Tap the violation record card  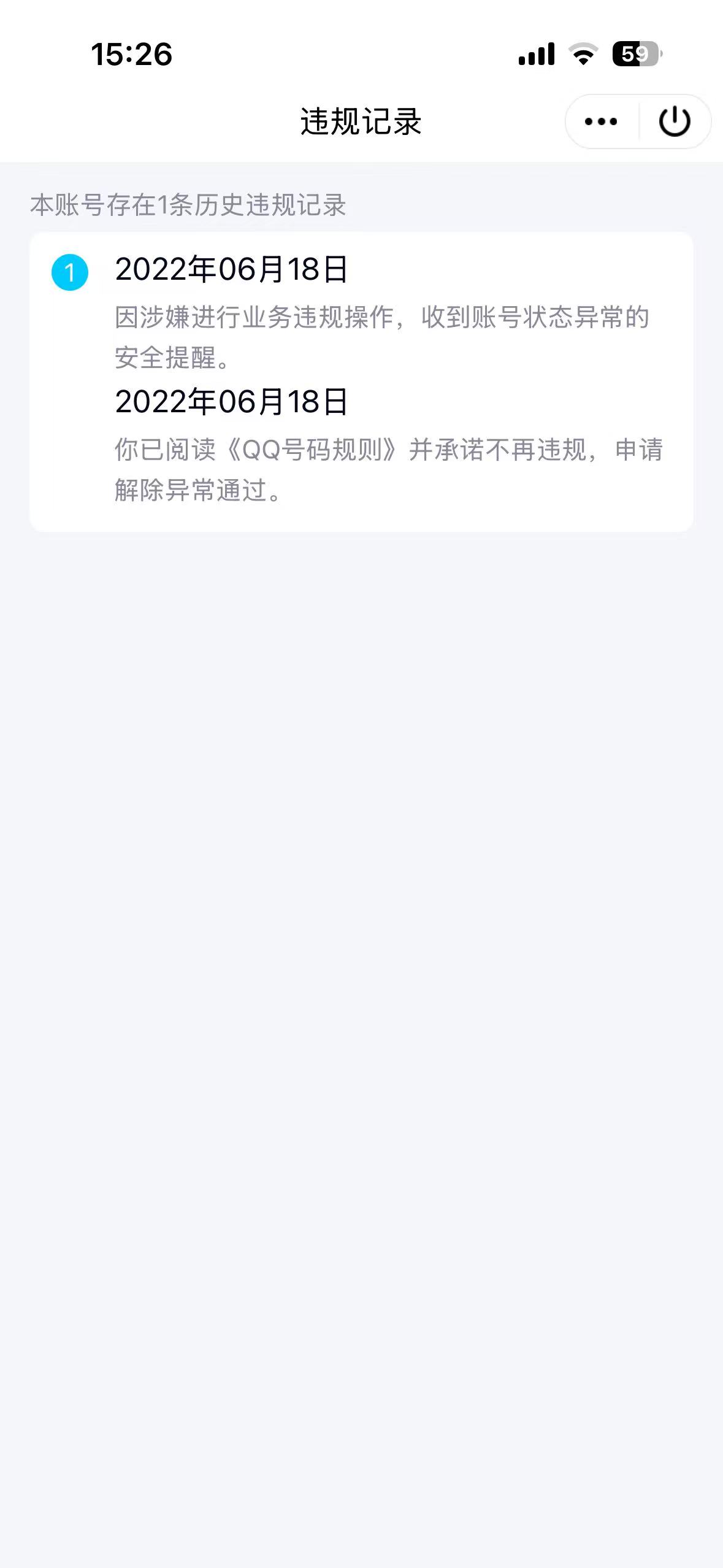361,379
